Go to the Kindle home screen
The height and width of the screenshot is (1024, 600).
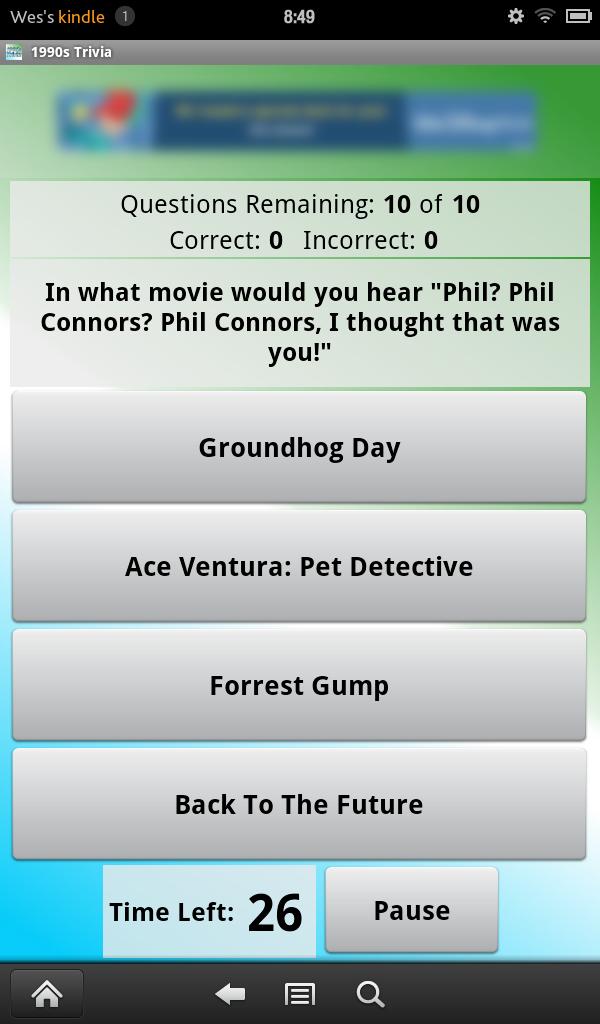[x=47, y=993]
